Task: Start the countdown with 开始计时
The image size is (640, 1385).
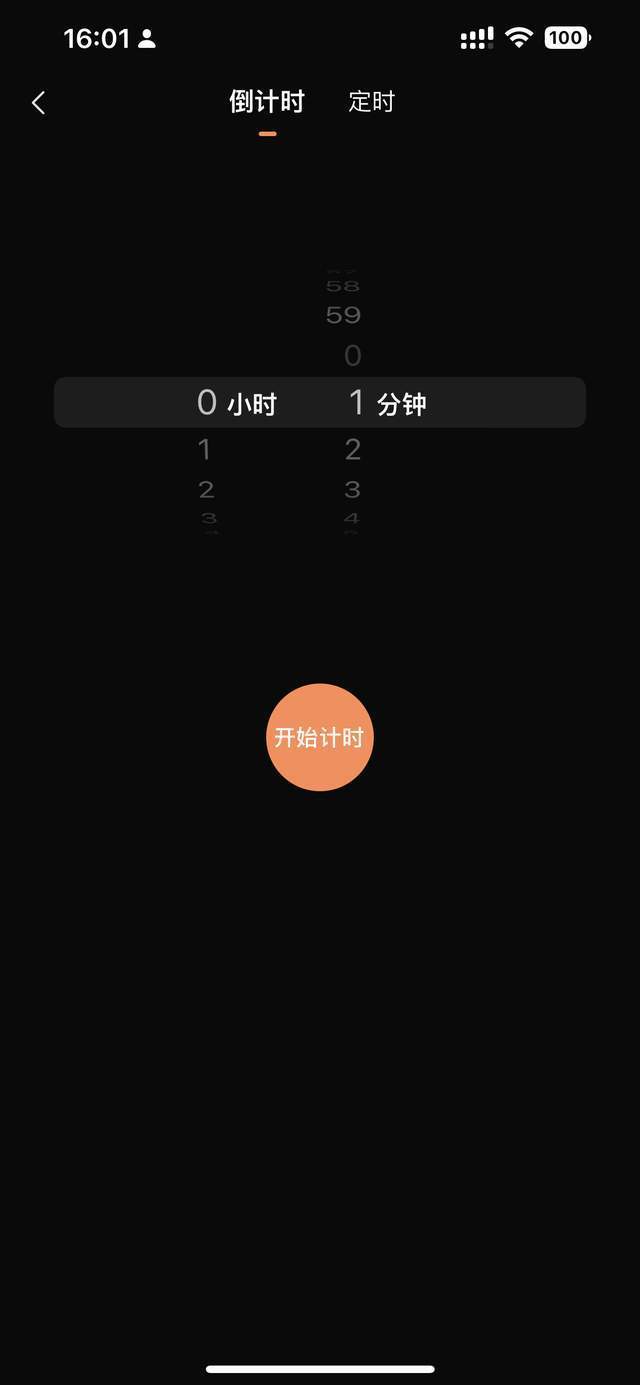Action: (320, 737)
